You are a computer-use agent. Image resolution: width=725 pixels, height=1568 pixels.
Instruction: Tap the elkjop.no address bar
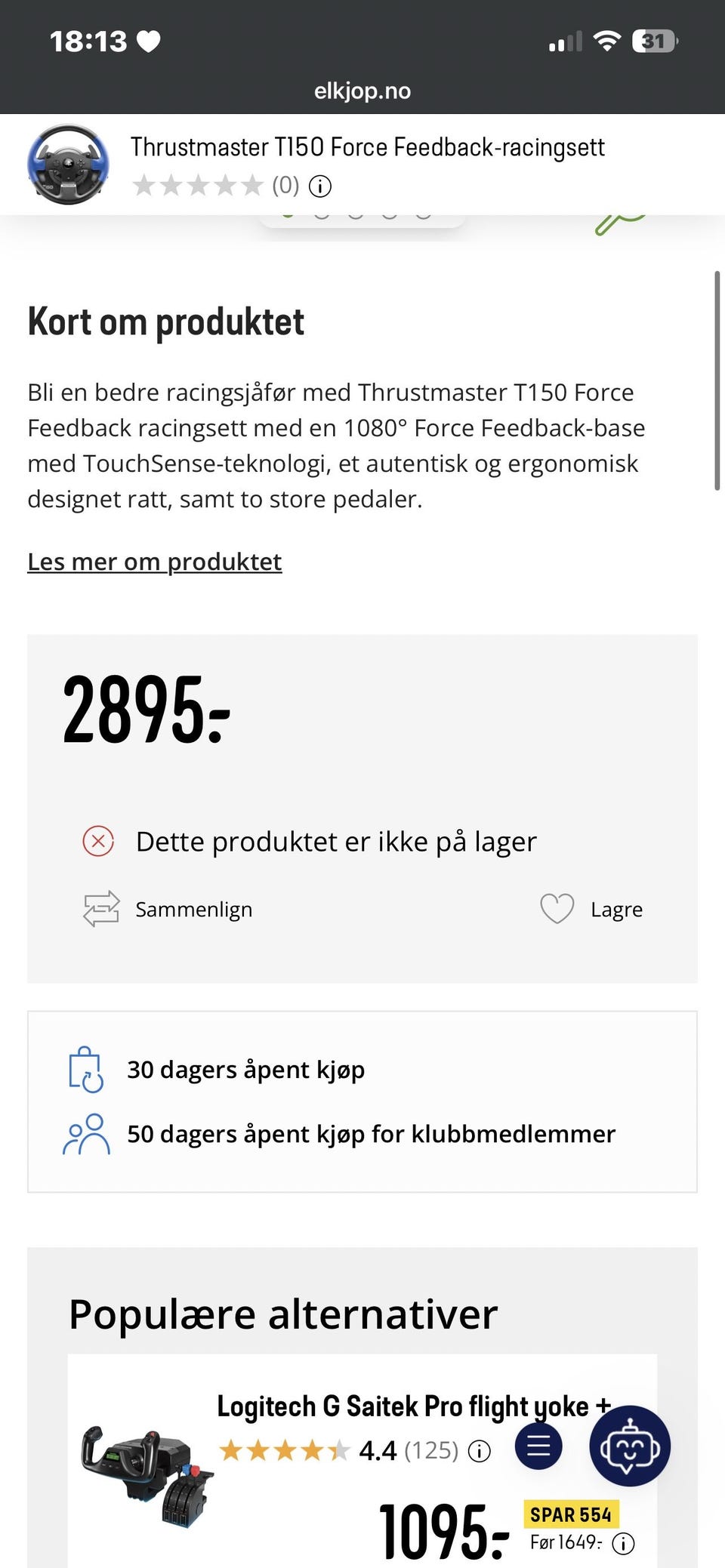(x=362, y=91)
